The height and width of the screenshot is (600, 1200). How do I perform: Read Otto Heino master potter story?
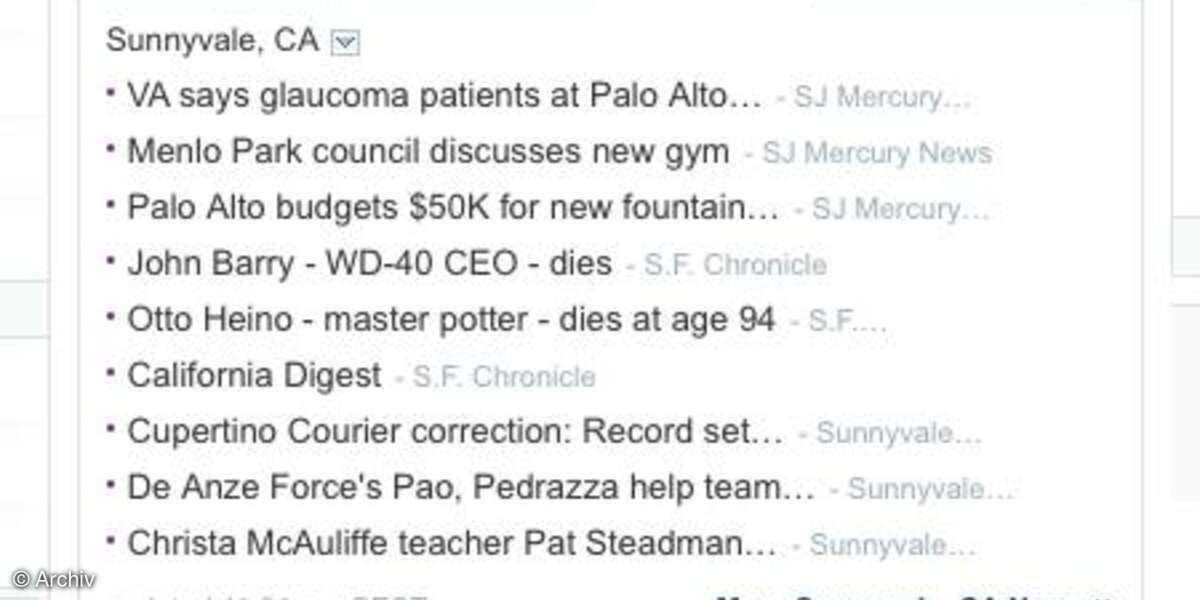click(451, 320)
